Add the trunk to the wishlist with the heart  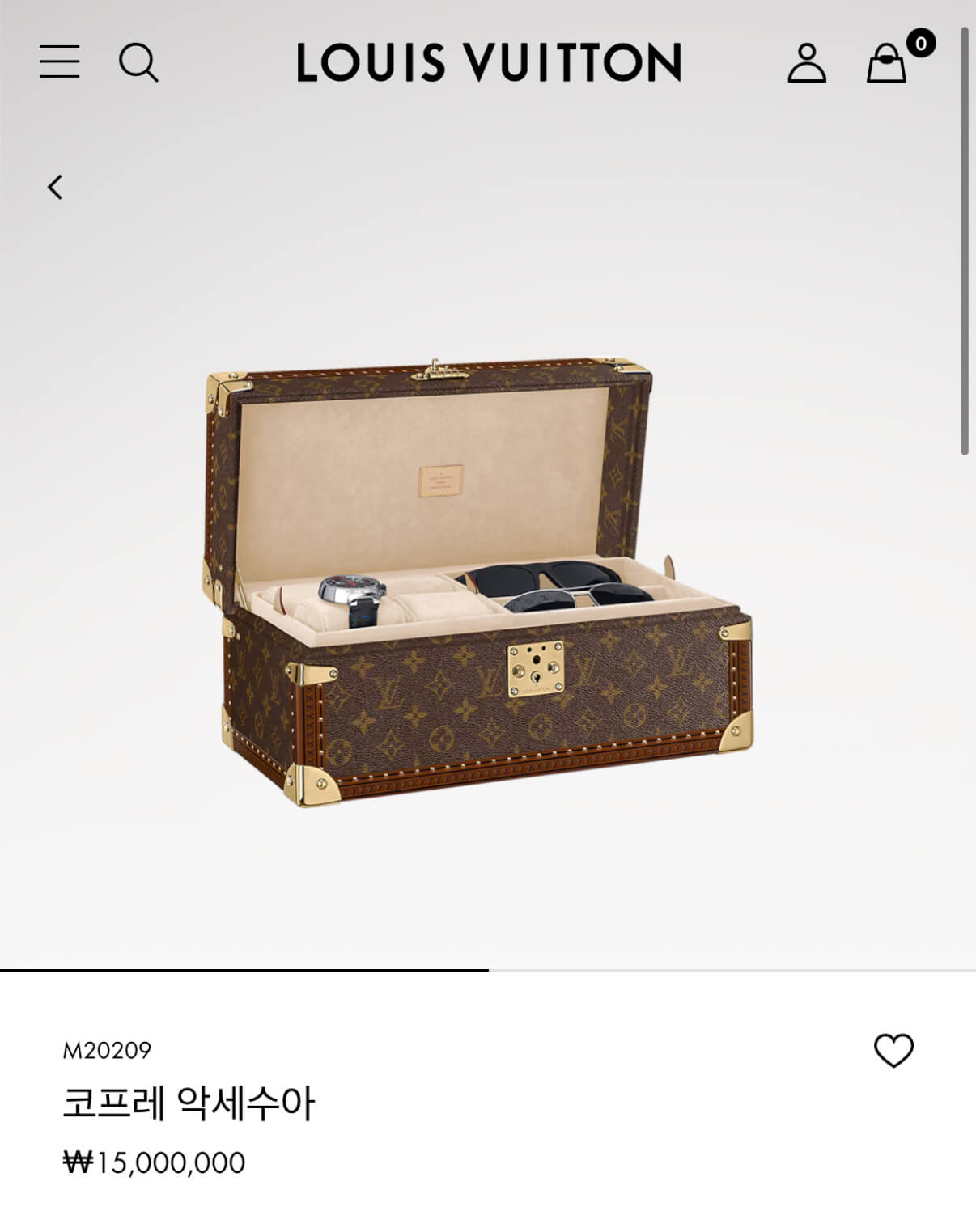tap(893, 1050)
